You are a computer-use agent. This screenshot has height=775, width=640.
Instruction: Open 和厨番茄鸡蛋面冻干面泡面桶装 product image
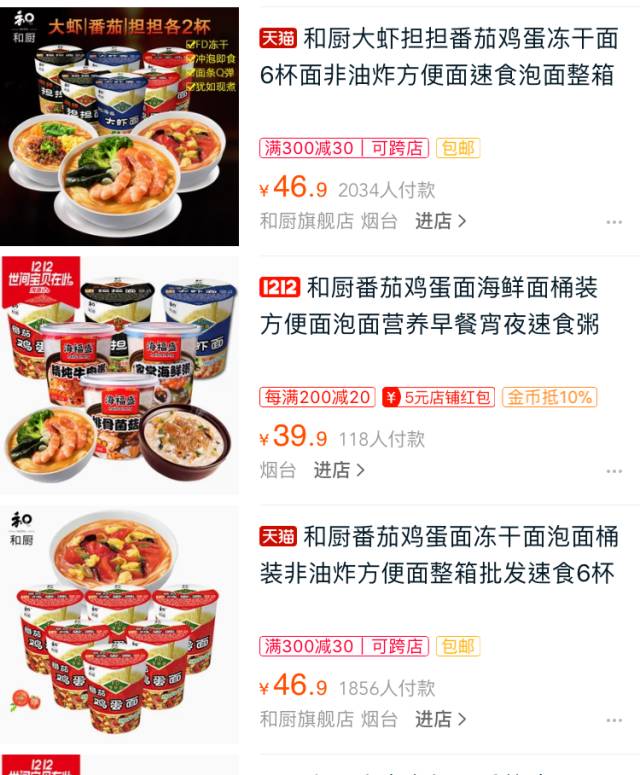(x=120, y=624)
